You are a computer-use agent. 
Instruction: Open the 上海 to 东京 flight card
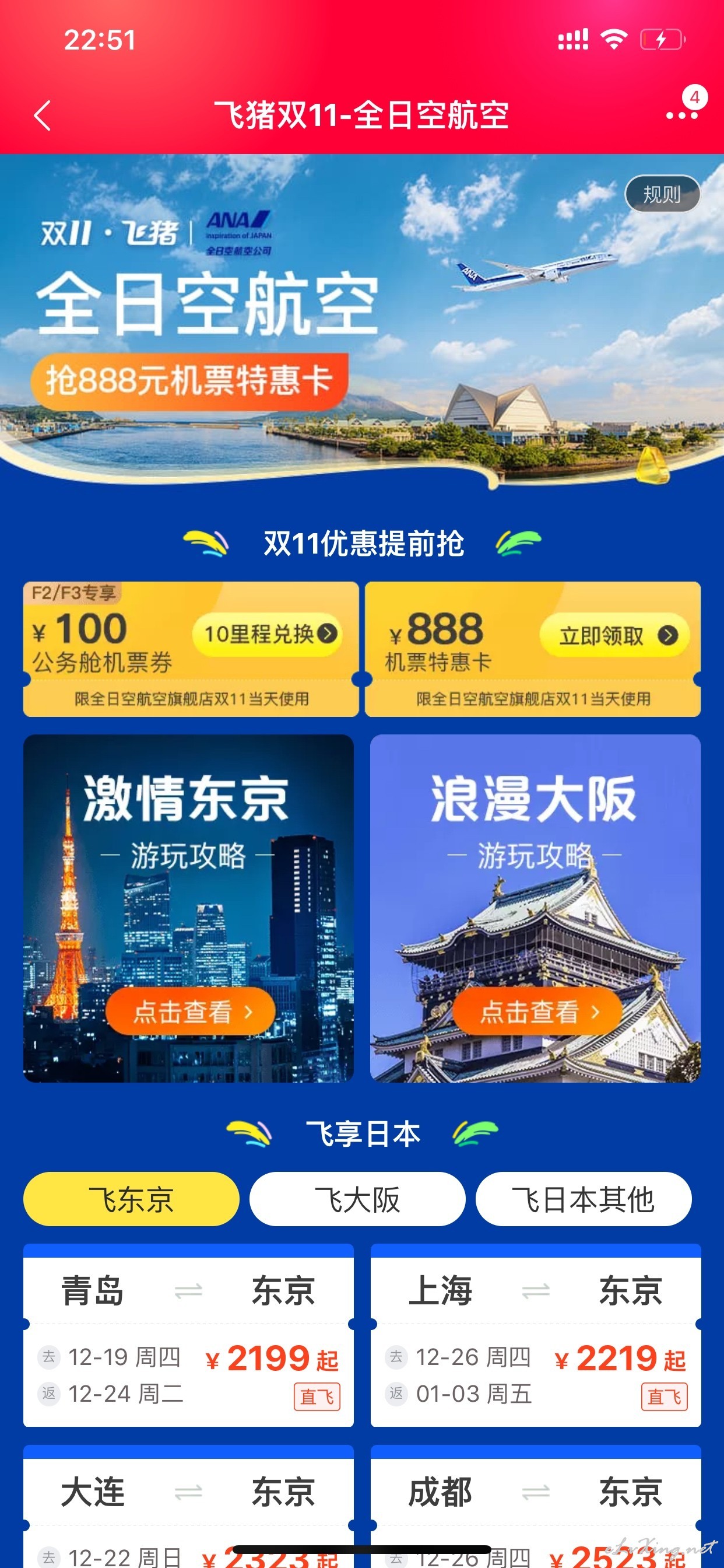point(535,1335)
